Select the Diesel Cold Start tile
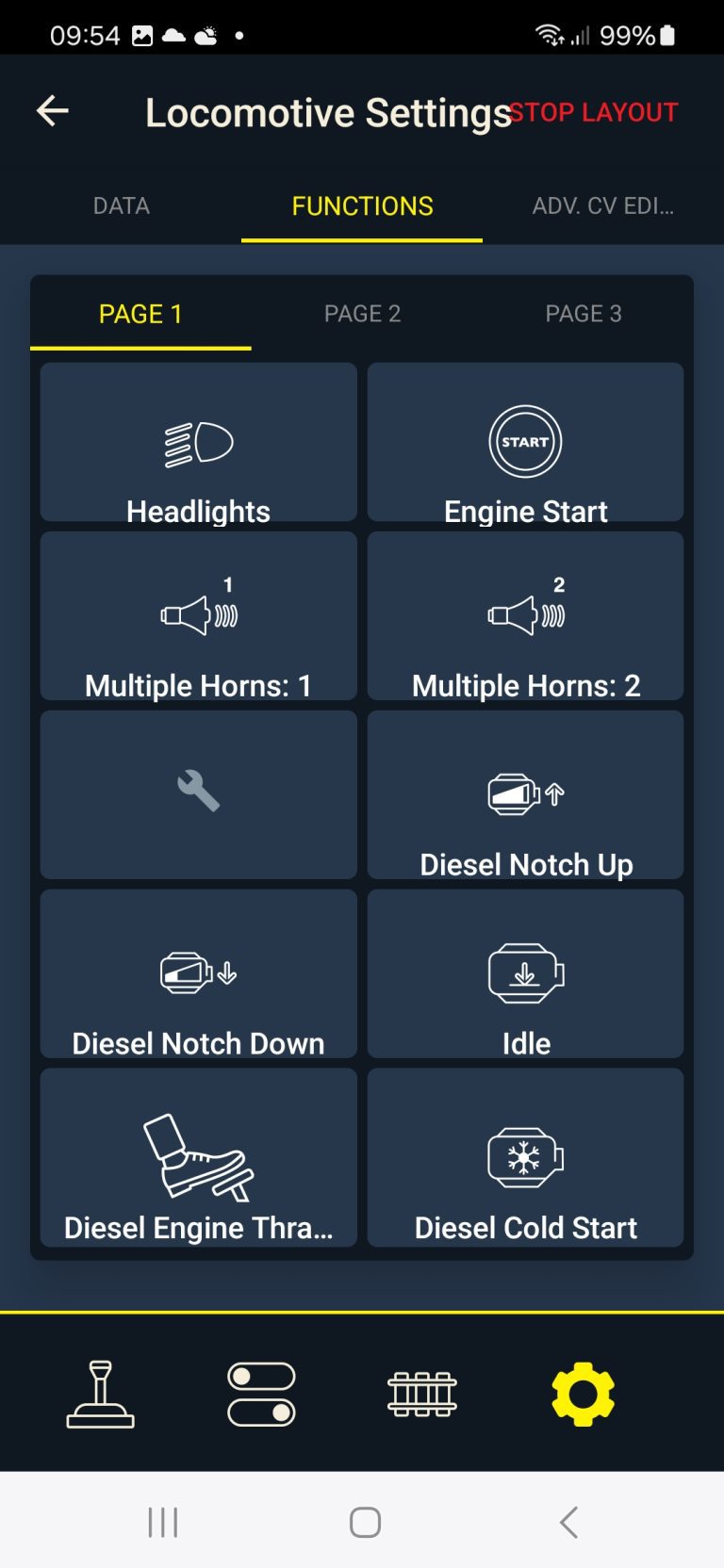The width and height of the screenshot is (724, 1568). click(x=525, y=1157)
